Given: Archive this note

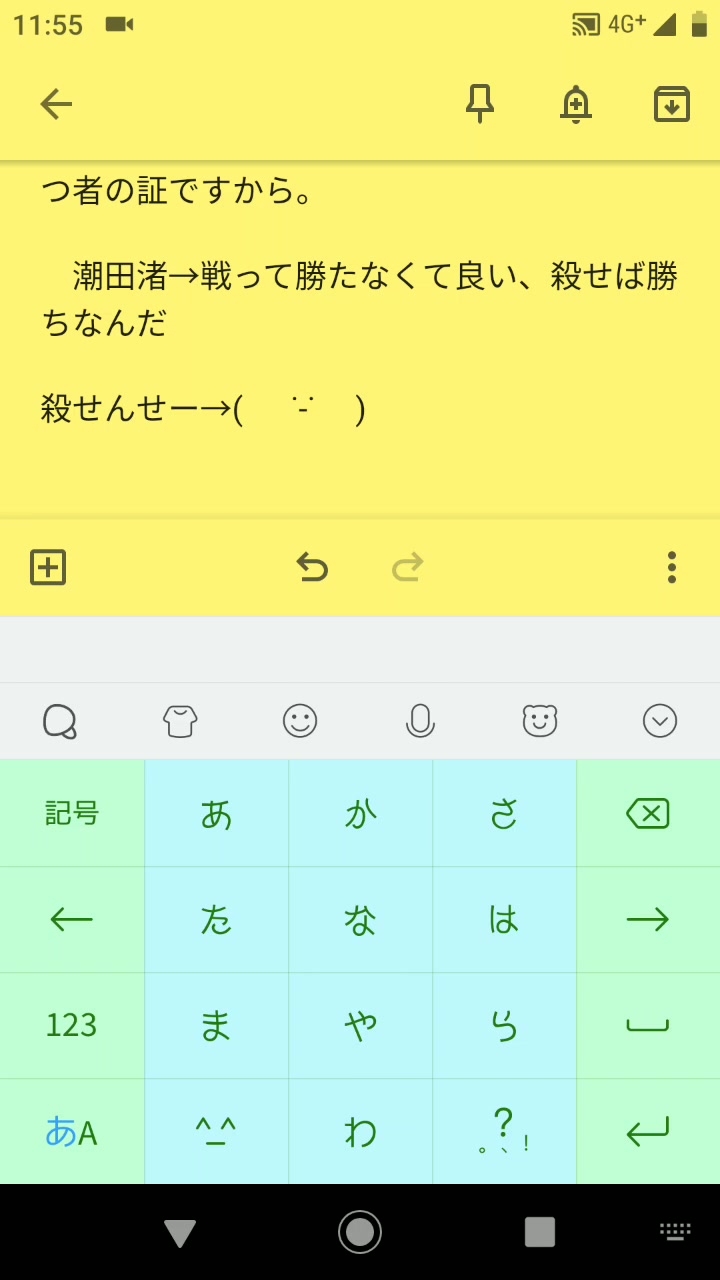Looking at the screenshot, I should point(672,104).
